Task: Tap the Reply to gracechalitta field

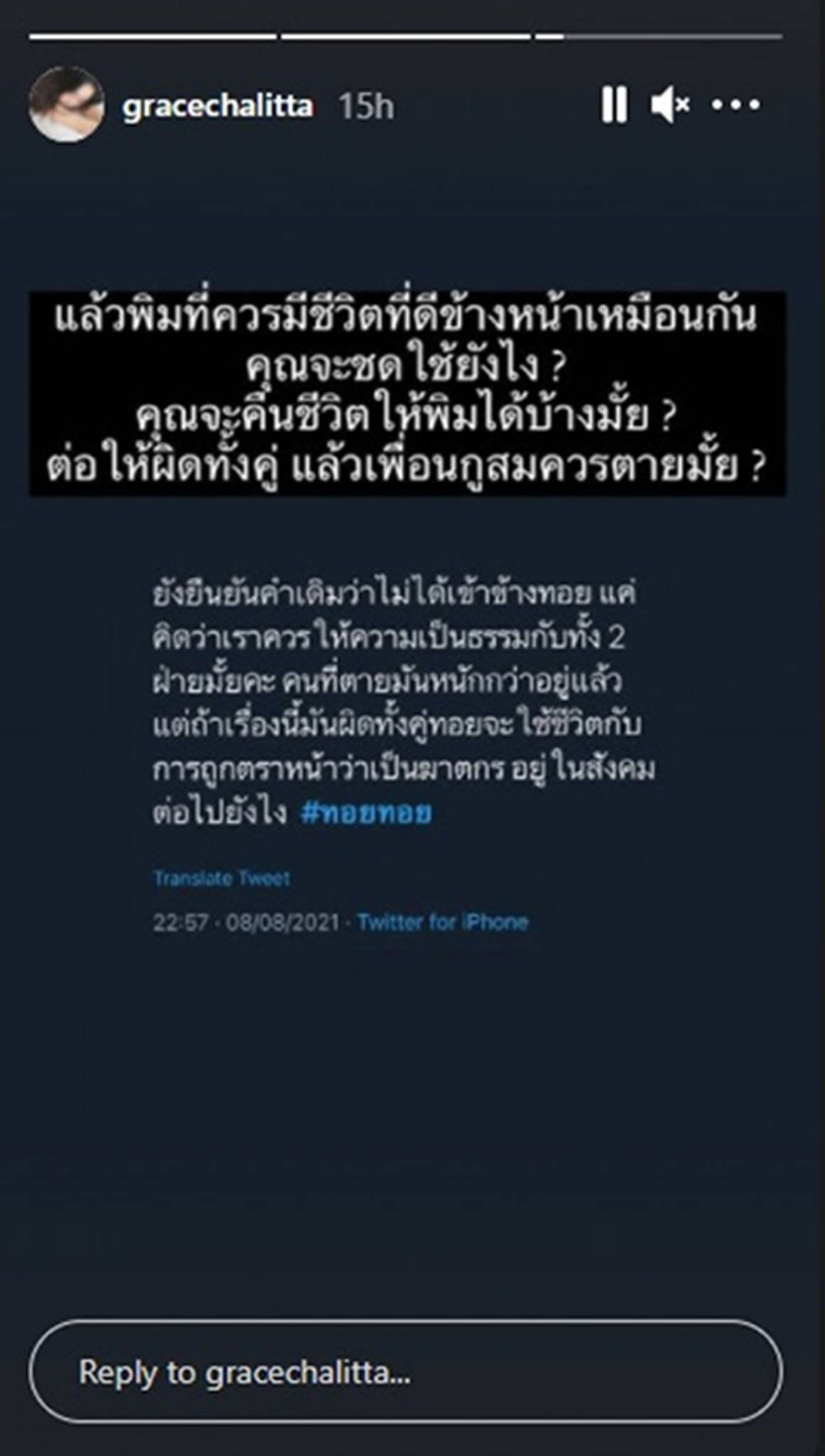Action: (x=405, y=1372)
